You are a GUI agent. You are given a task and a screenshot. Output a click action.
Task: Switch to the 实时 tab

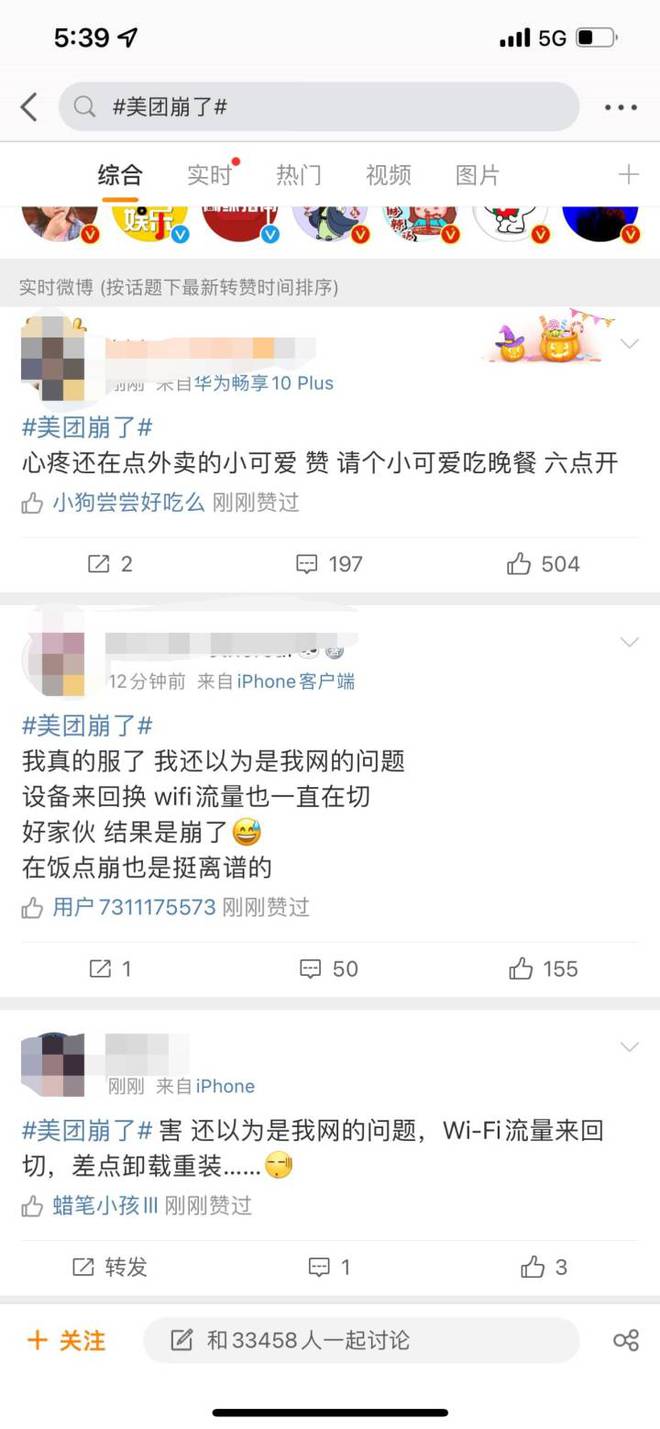[x=209, y=175]
